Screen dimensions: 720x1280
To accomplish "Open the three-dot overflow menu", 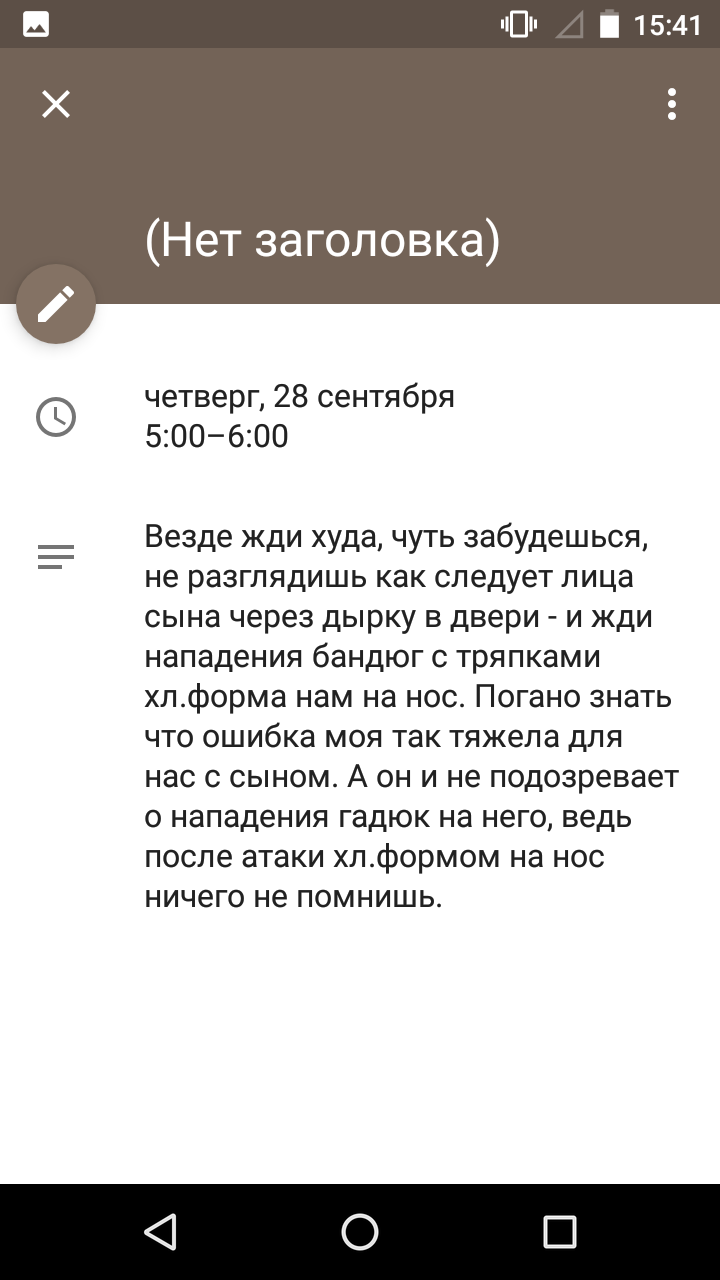I will click(x=672, y=104).
